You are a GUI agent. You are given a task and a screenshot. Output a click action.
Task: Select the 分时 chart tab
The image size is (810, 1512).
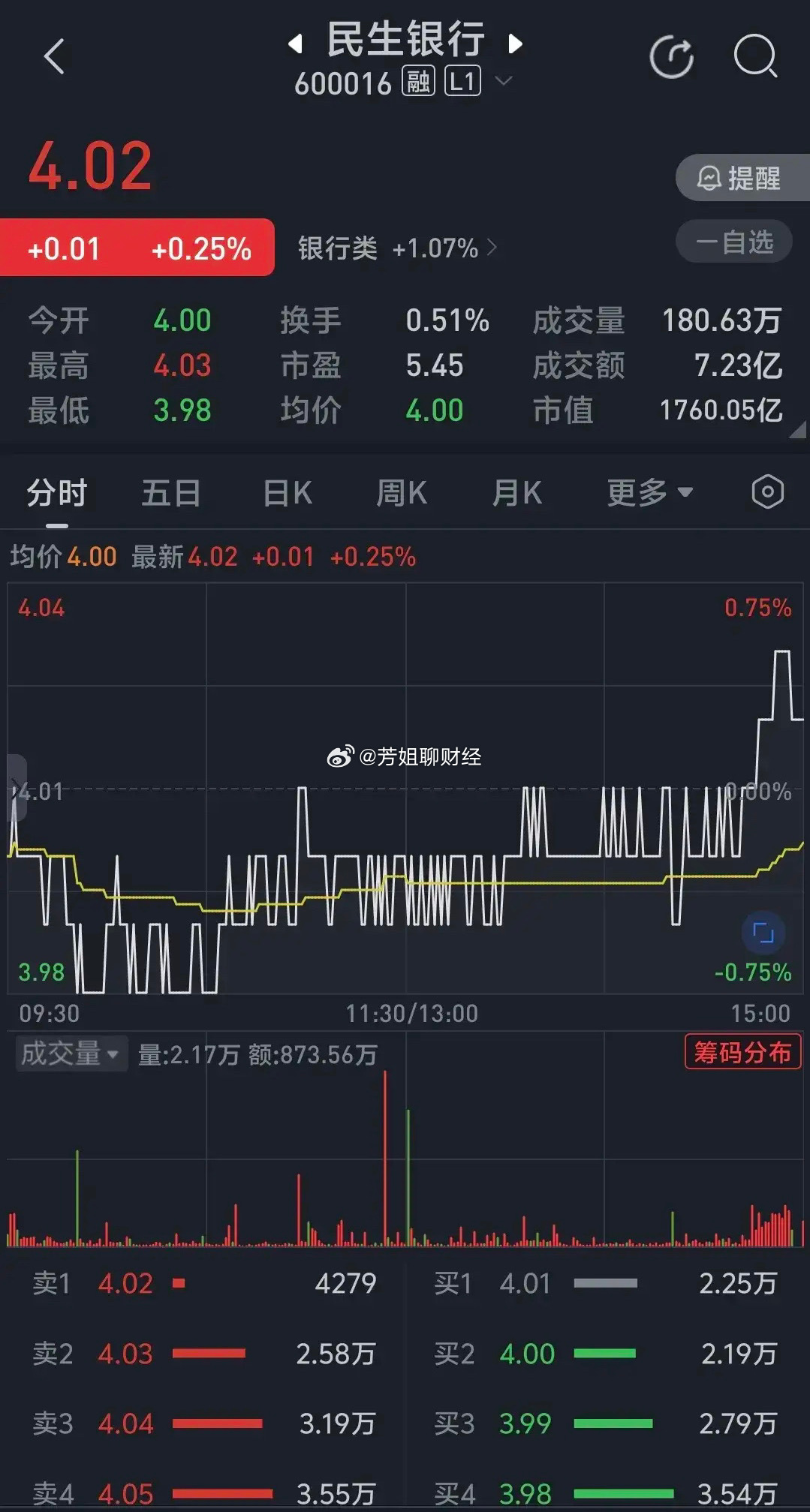[x=57, y=493]
